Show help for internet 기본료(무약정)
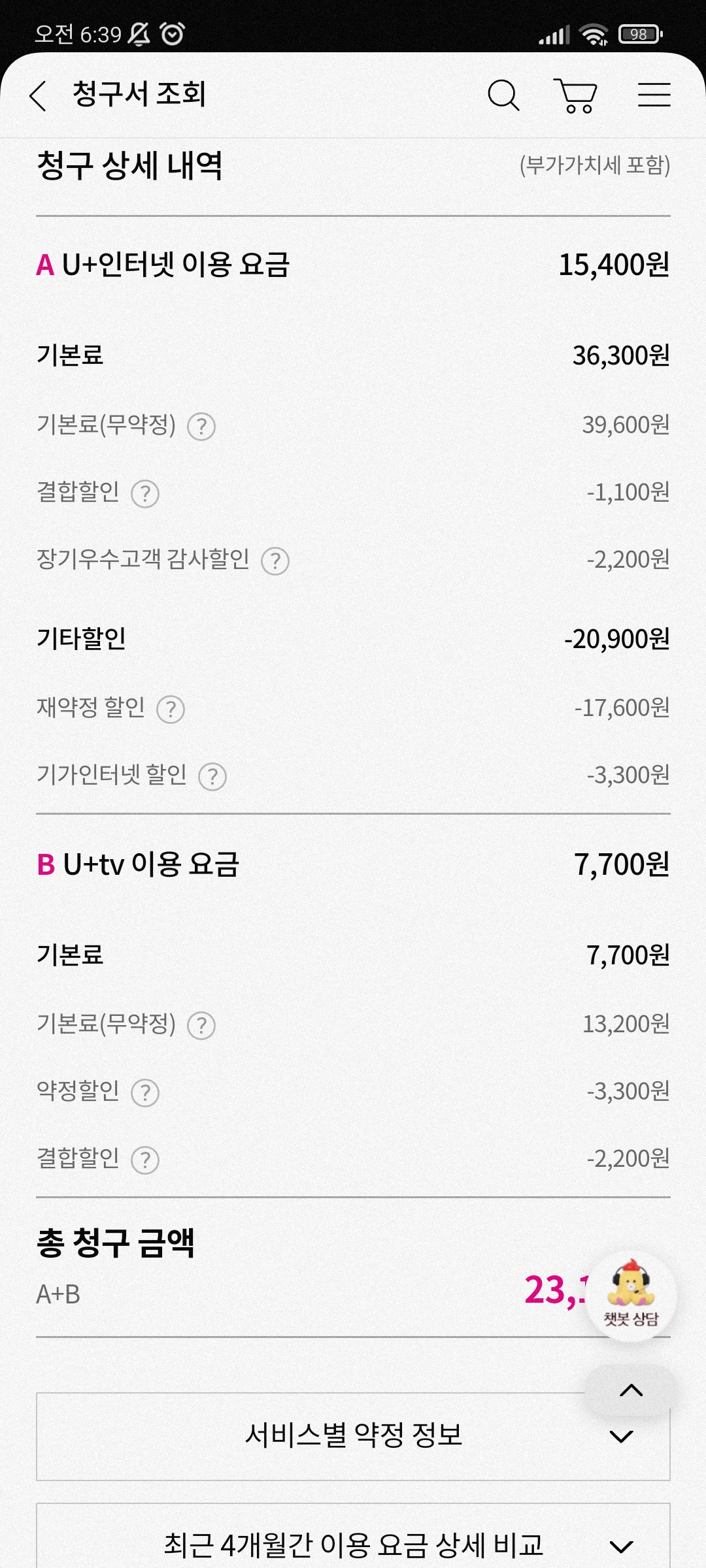The image size is (706, 1568). (x=201, y=427)
